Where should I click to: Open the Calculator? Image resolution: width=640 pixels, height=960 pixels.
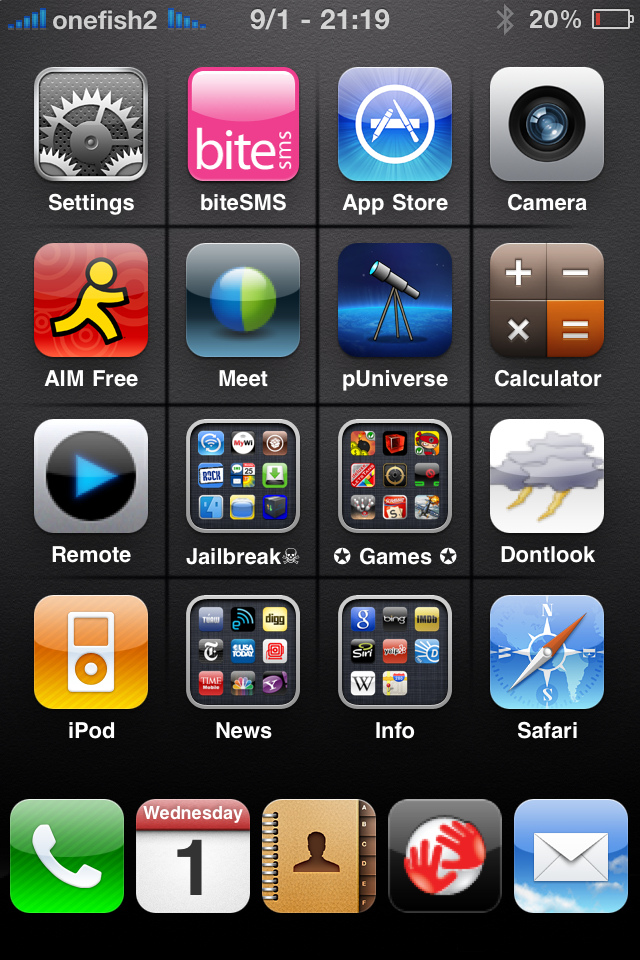[x=547, y=300]
